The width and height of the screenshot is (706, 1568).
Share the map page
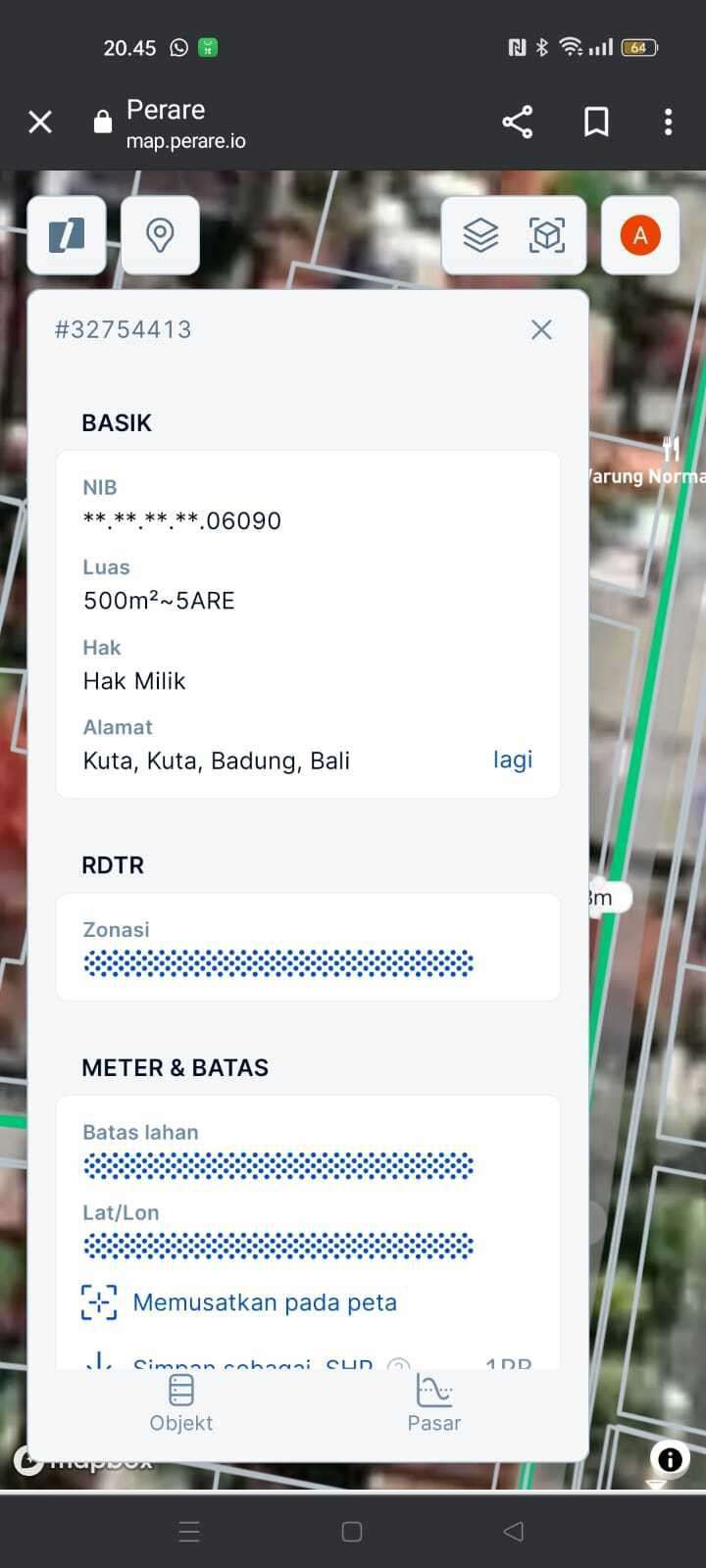tap(517, 122)
